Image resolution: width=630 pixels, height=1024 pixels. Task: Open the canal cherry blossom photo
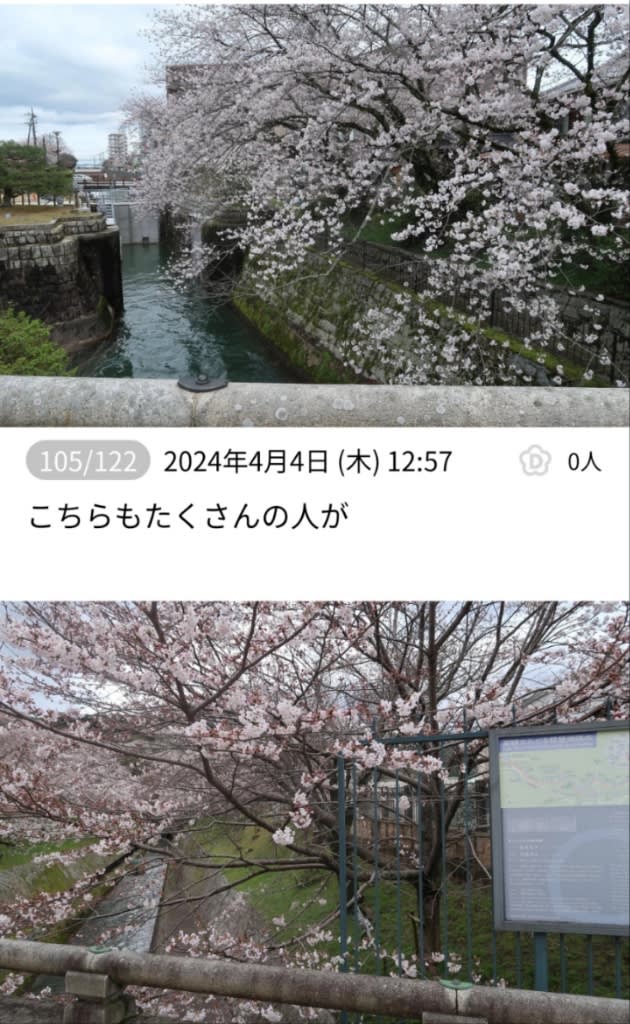coord(315,214)
